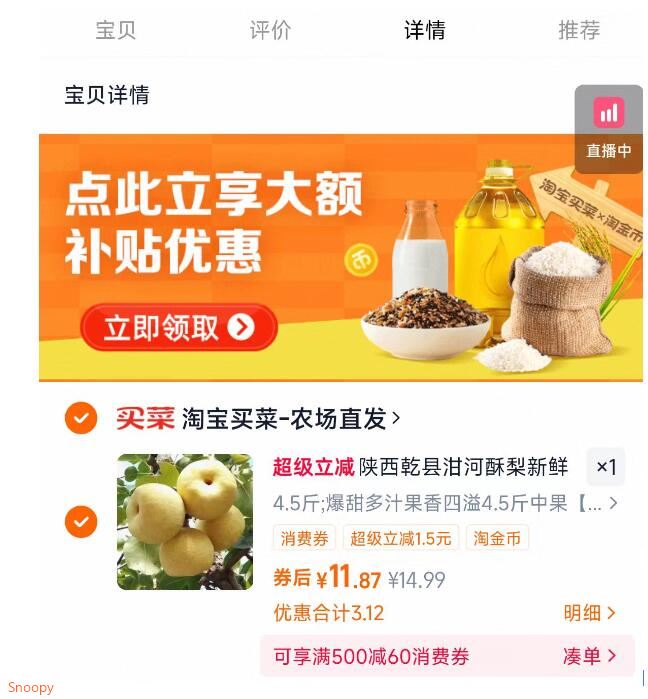Show the 明细 discount breakdown
Viewport: 648px width, 699px height.
pyautogui.click(x=589, y=612)
